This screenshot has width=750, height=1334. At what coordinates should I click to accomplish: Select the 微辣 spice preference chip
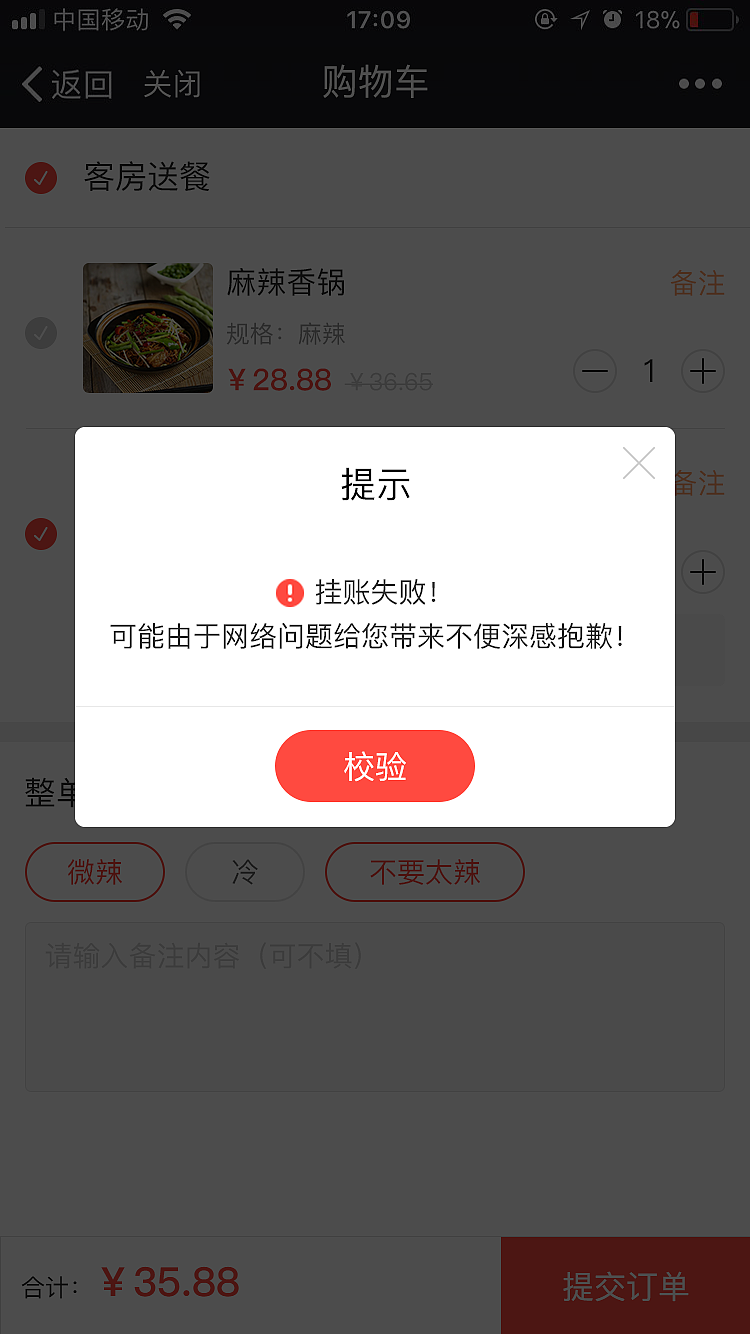point(95,872)
